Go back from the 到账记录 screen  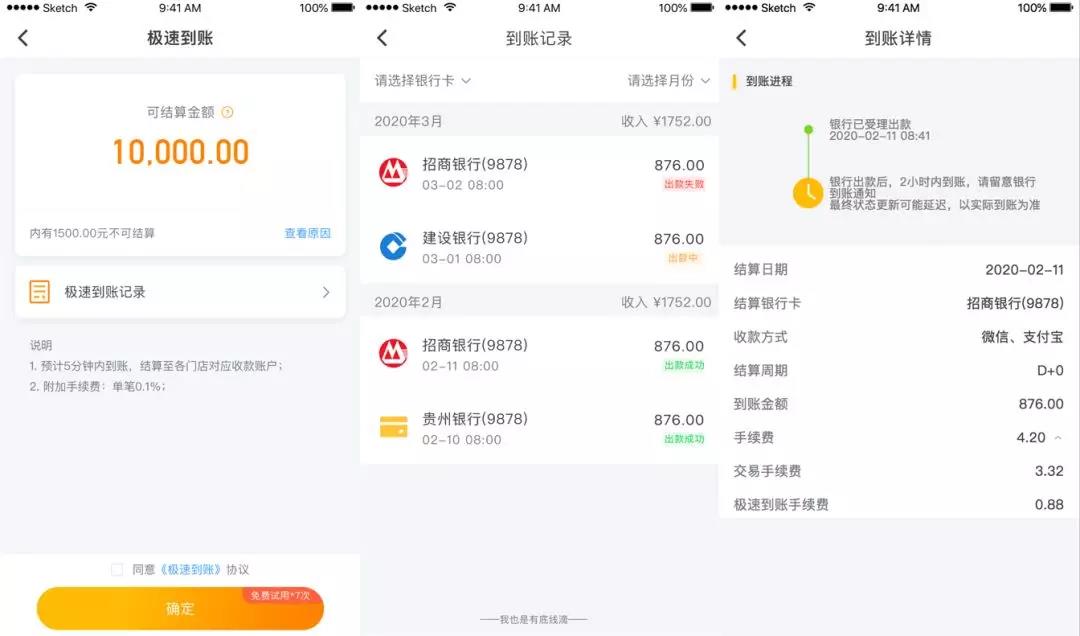pyautogui.click(x=381, y=38)
